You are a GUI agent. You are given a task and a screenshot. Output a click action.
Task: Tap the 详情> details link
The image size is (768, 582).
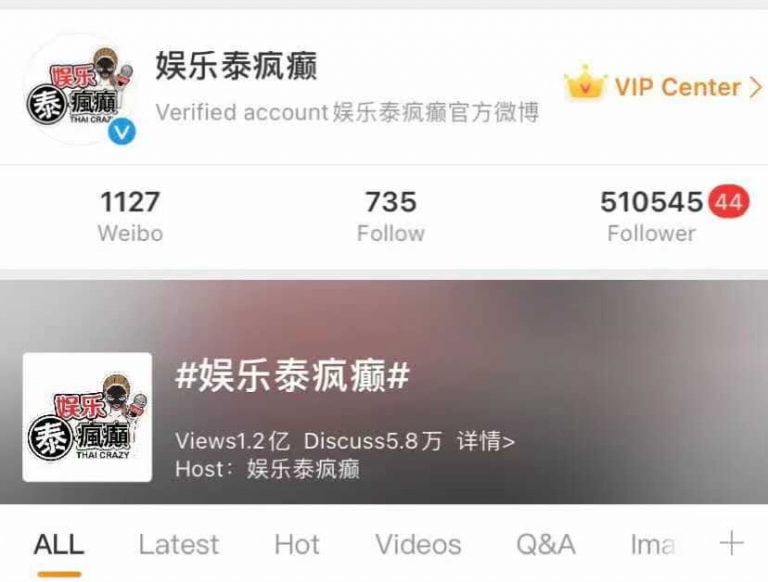pos(486,442)
